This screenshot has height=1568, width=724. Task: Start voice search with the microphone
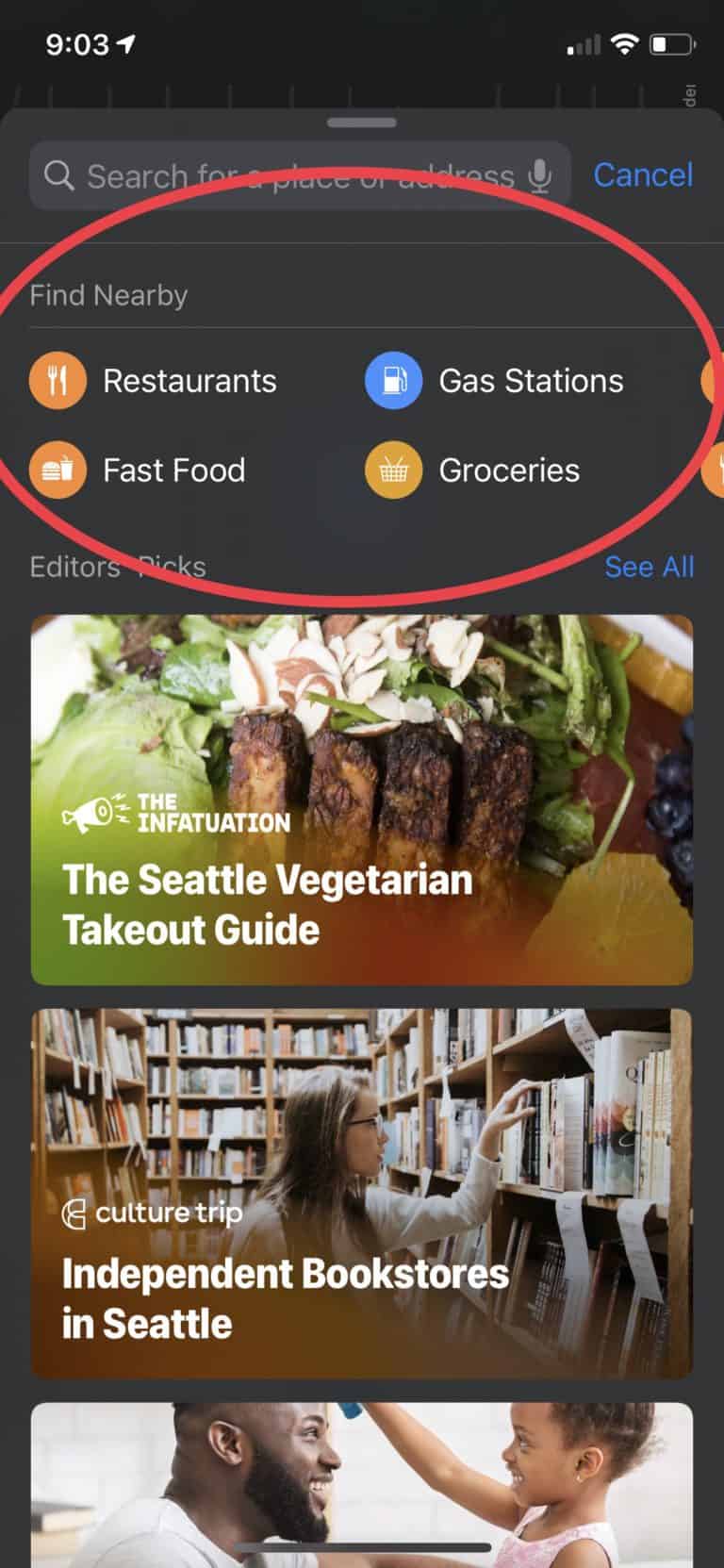point(540,176)
